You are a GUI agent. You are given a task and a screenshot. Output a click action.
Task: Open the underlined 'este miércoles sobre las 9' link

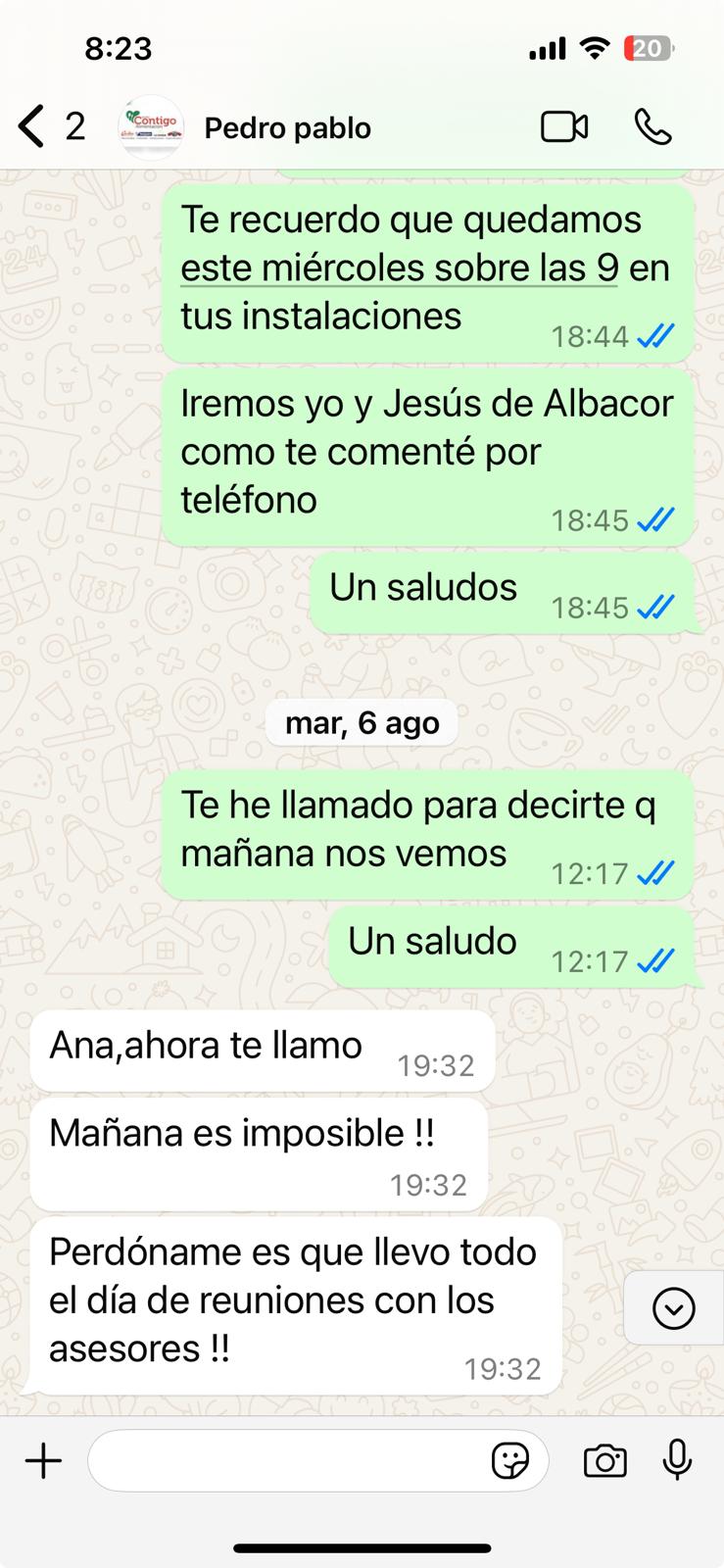point(399,268)
